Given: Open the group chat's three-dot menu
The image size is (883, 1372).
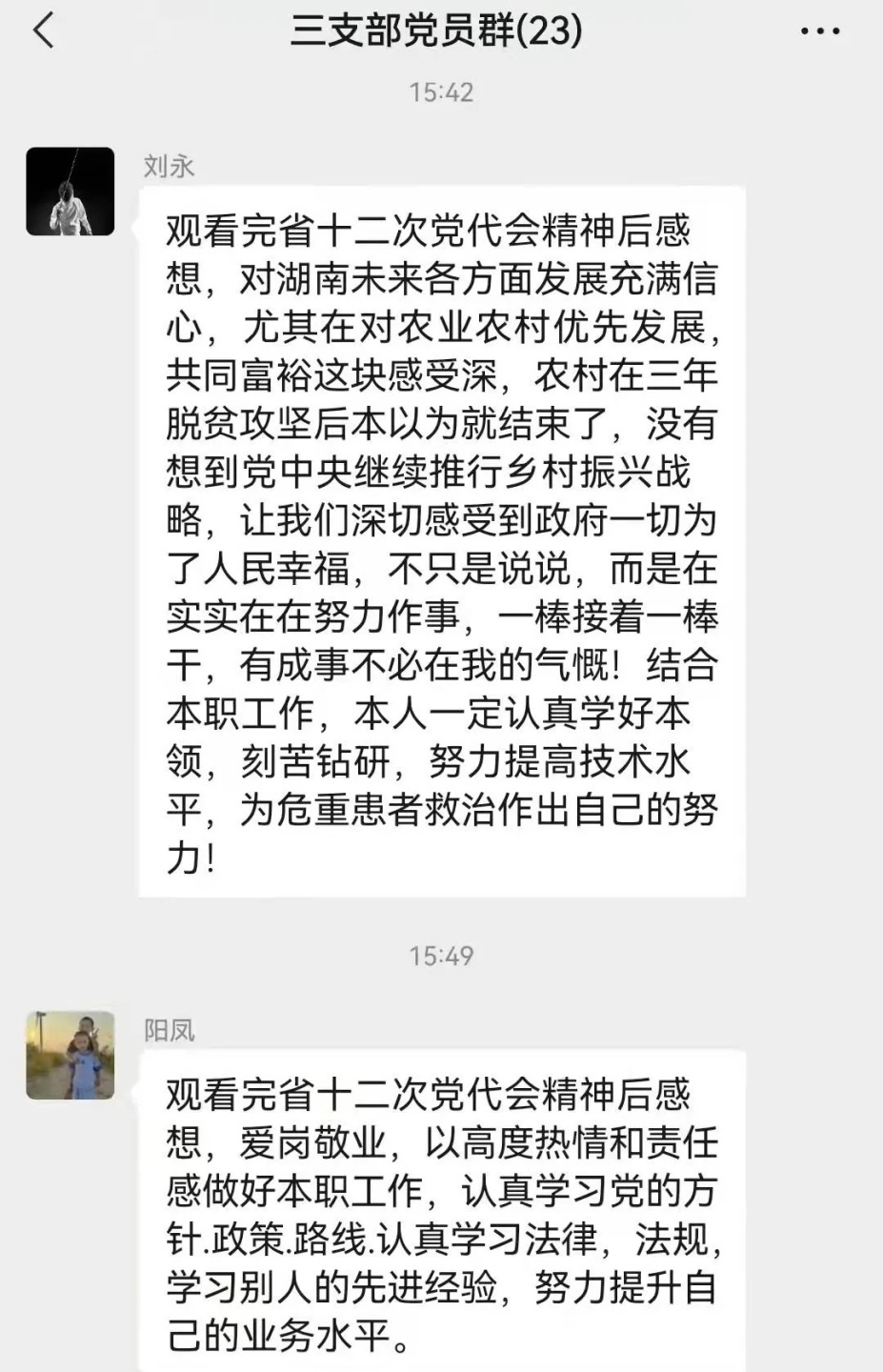Looking at the screenshot, I should [x=820, y=31].
